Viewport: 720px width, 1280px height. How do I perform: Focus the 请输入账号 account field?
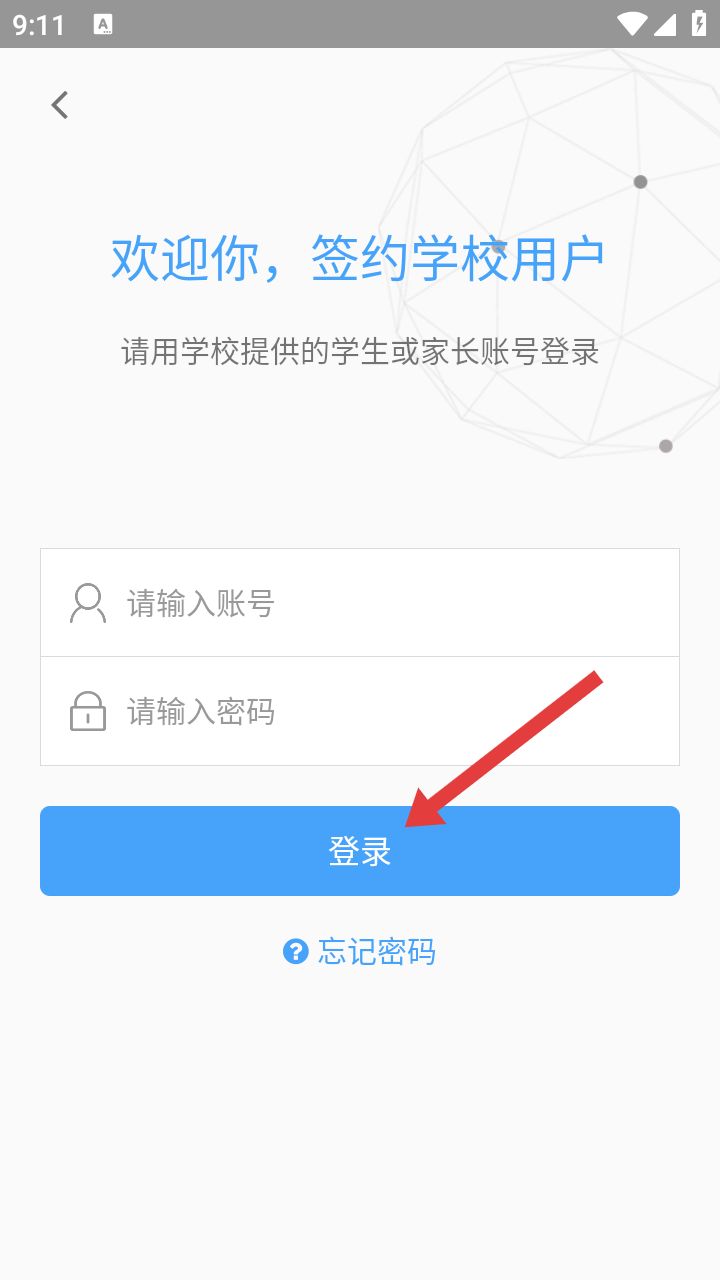tap(380, 603)
